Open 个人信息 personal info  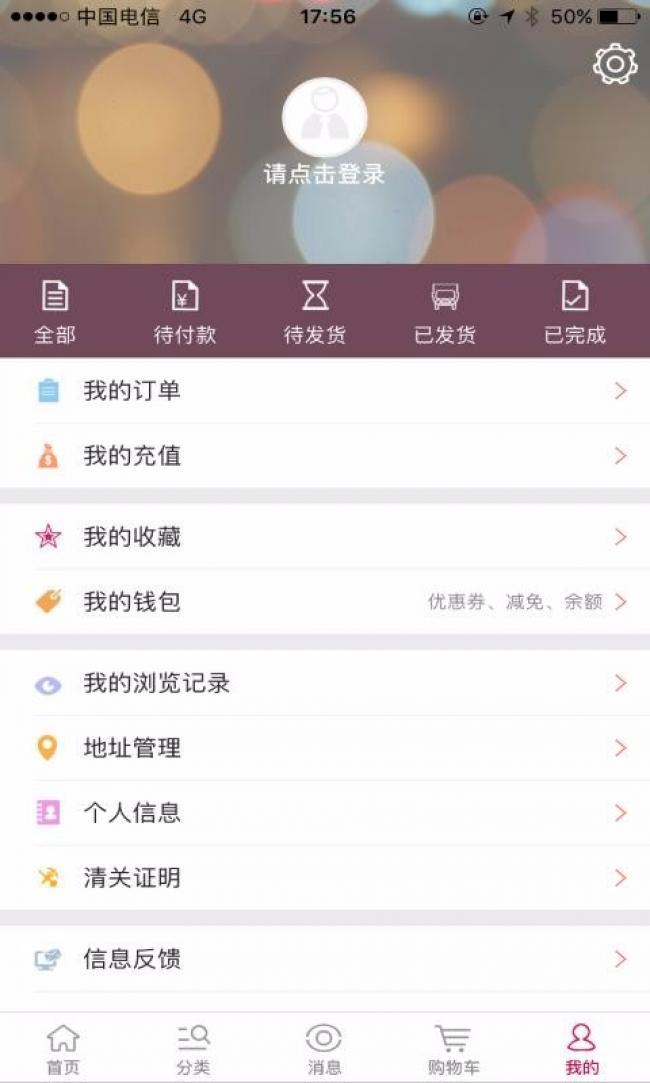click(325, 813)
